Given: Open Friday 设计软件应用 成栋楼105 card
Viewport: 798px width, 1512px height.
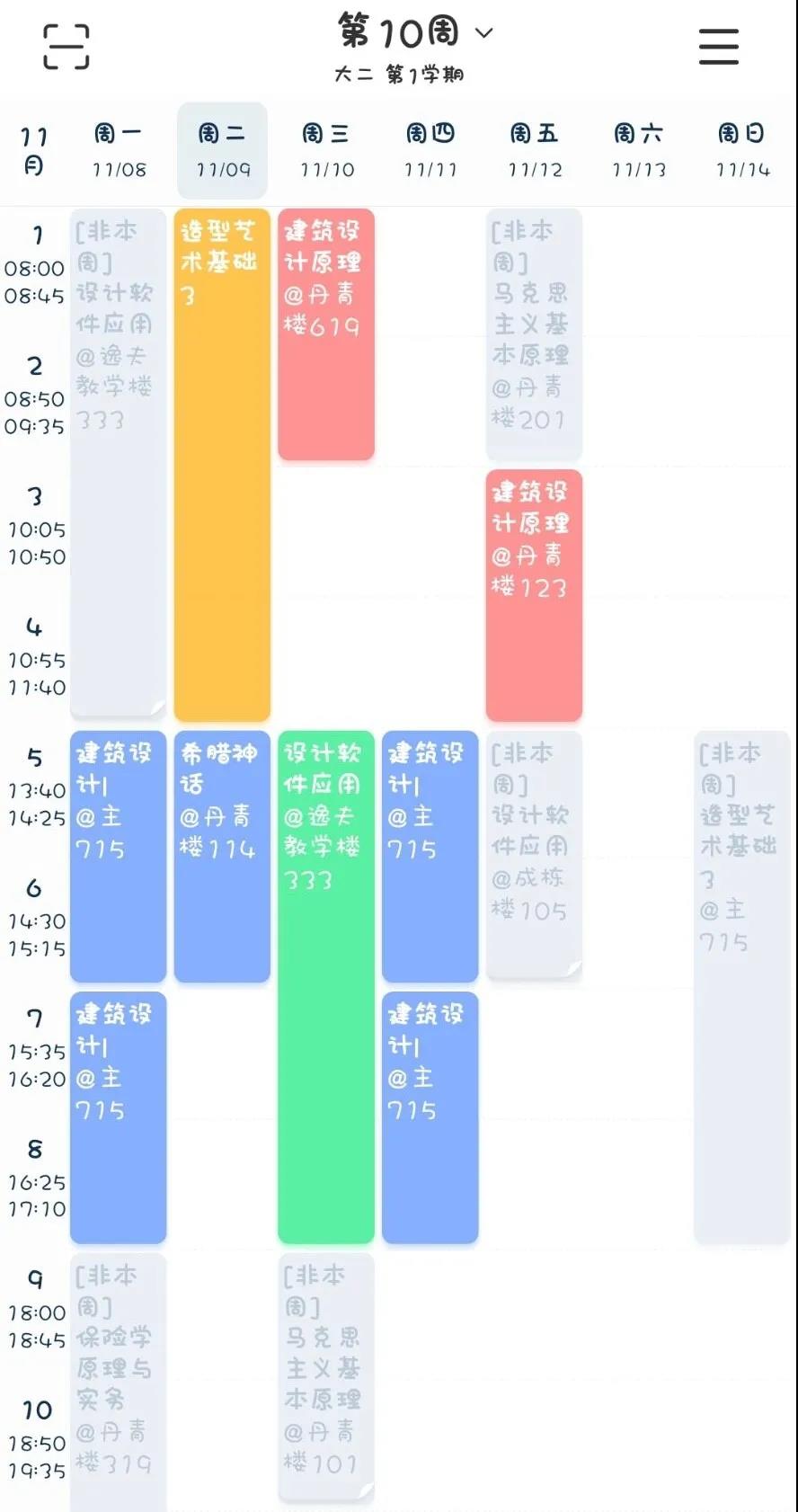Looking at the screenshot, I should (534, 856).
